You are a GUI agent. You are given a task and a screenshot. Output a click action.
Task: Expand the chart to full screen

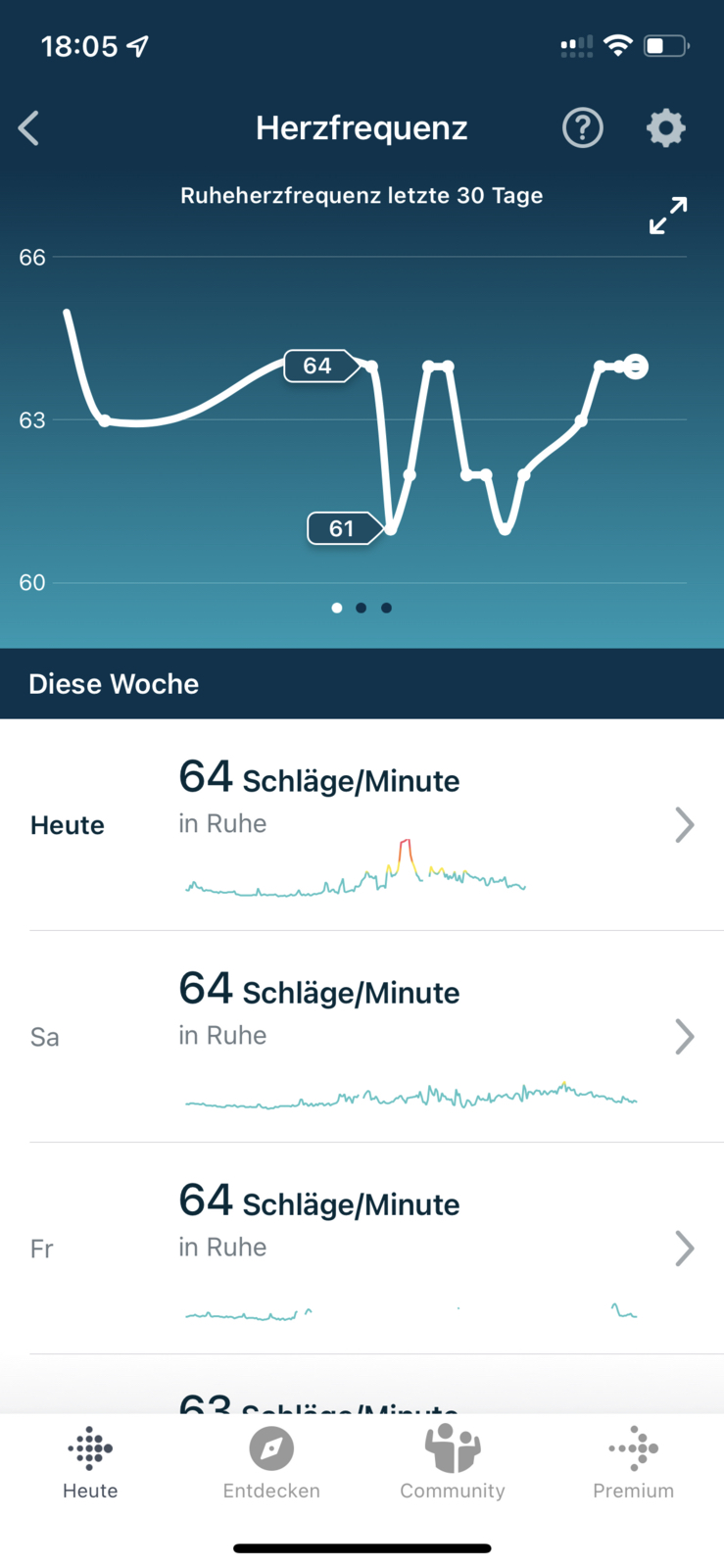click(668, 216)
